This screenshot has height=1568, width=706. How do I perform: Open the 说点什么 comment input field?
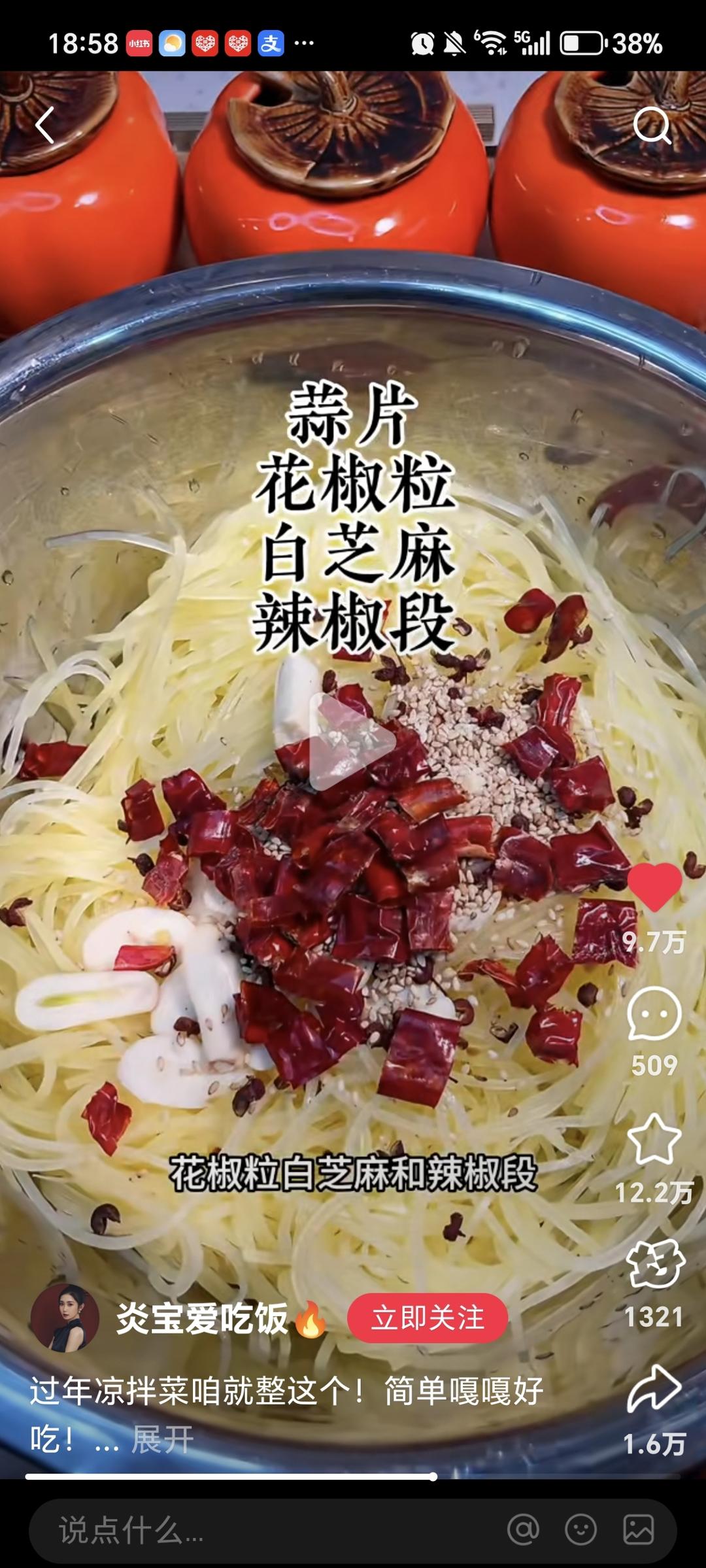pos(261,1530)
